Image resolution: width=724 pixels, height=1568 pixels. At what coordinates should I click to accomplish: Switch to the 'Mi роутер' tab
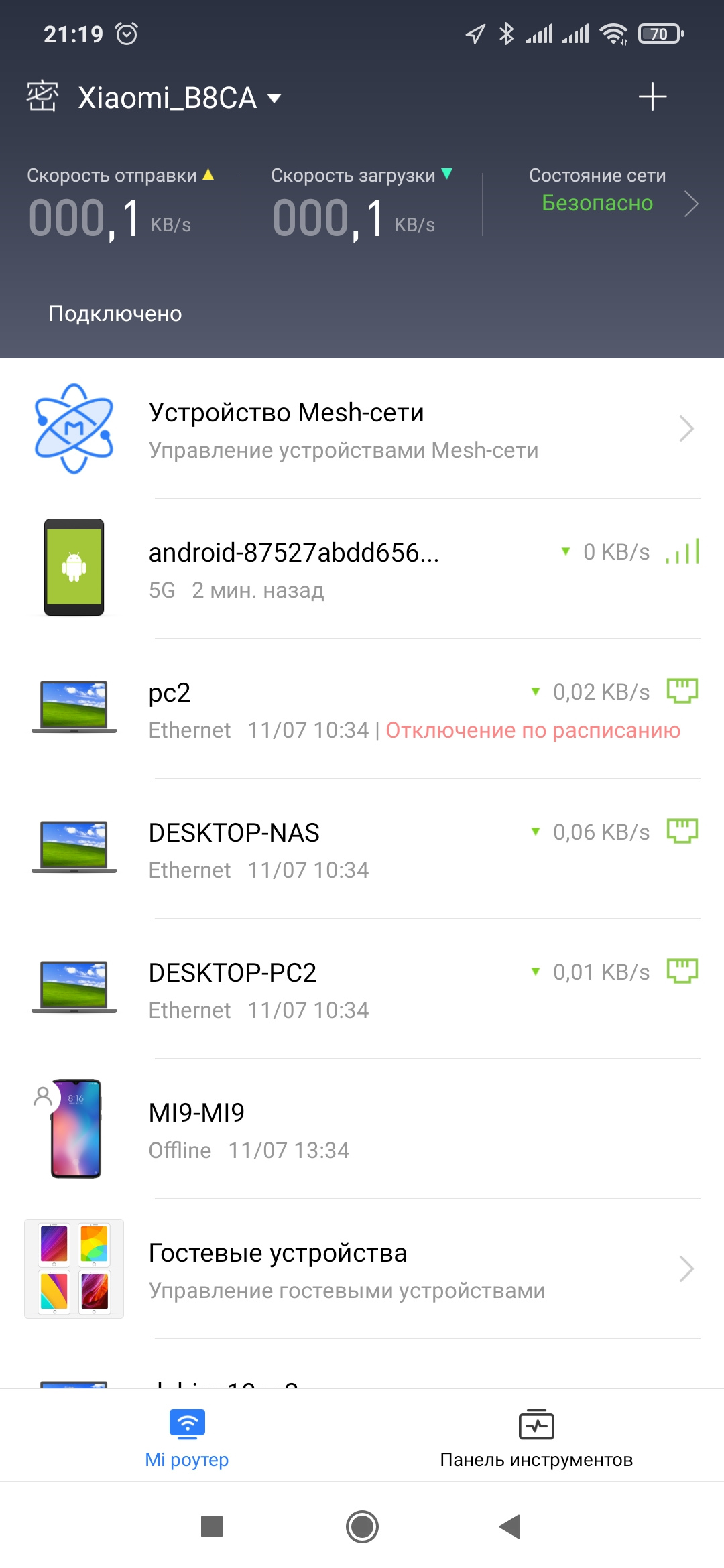(x=187, y=1438)
